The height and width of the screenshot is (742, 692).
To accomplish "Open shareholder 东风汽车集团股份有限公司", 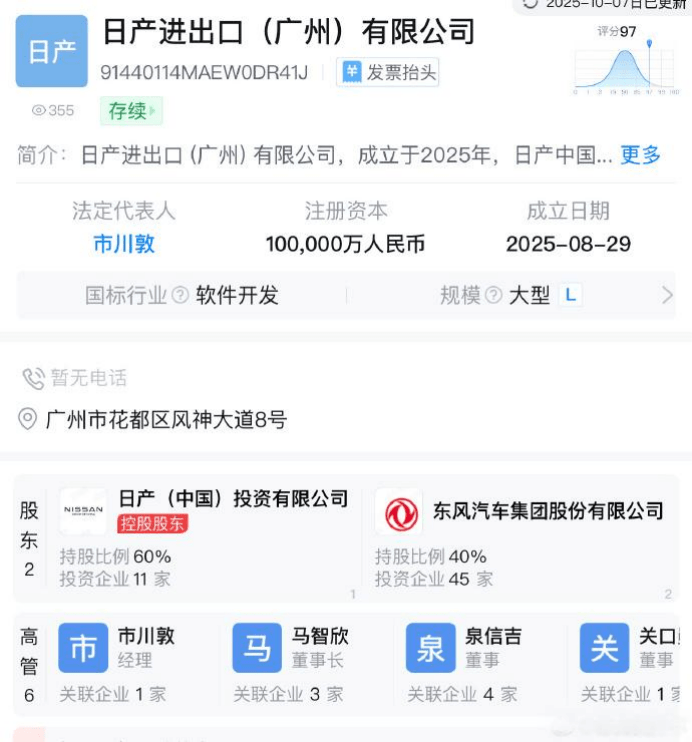I will click(547, 511).
